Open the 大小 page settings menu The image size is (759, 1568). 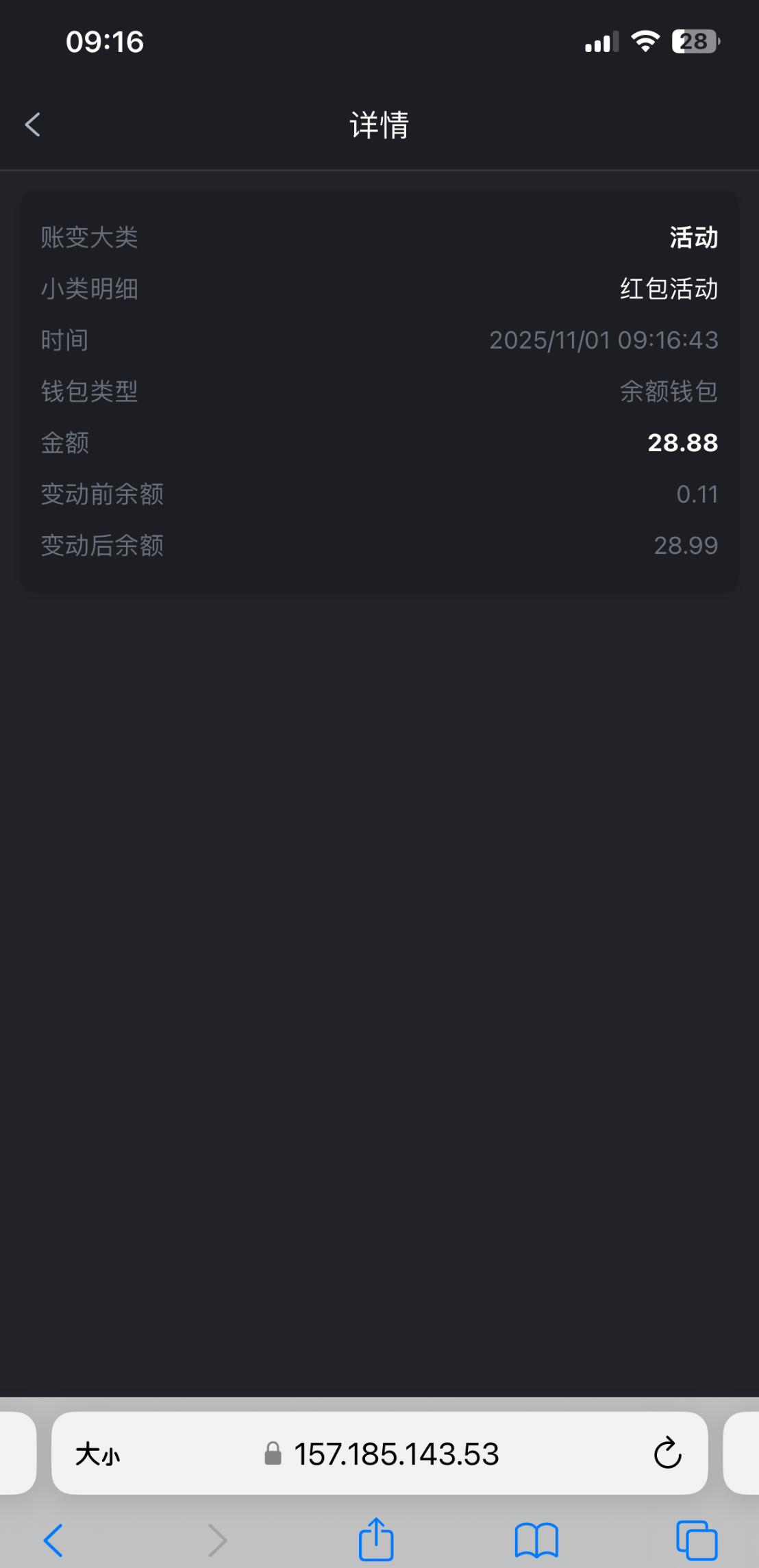(97, 1454)
